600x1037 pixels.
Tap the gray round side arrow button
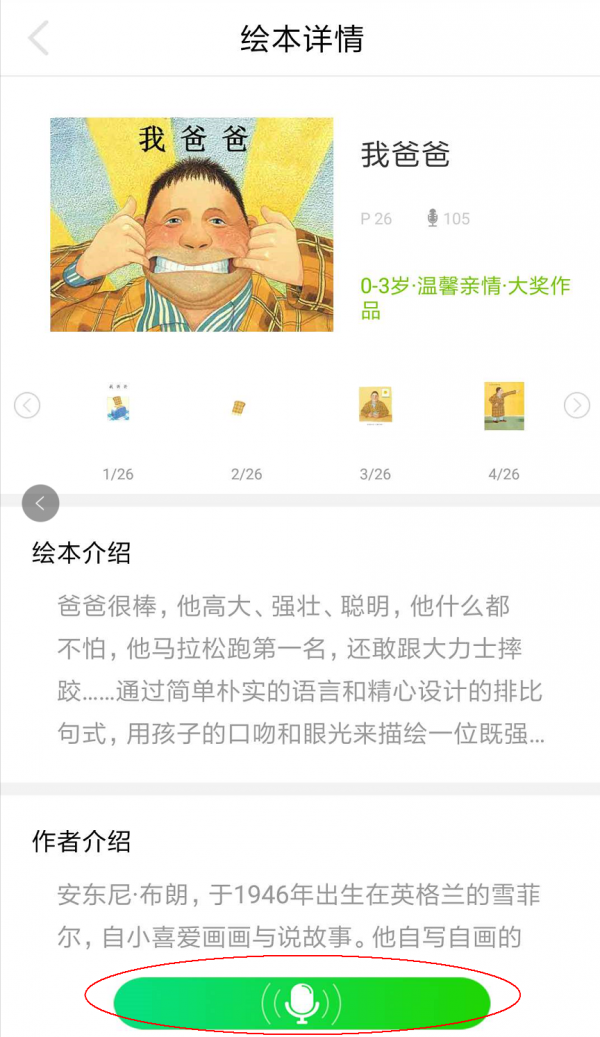(40, 503)
